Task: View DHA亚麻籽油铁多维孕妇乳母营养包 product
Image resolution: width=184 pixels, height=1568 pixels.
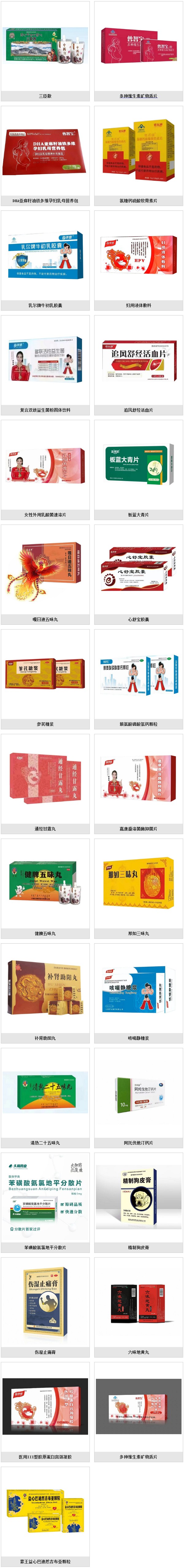Action: 46,150
